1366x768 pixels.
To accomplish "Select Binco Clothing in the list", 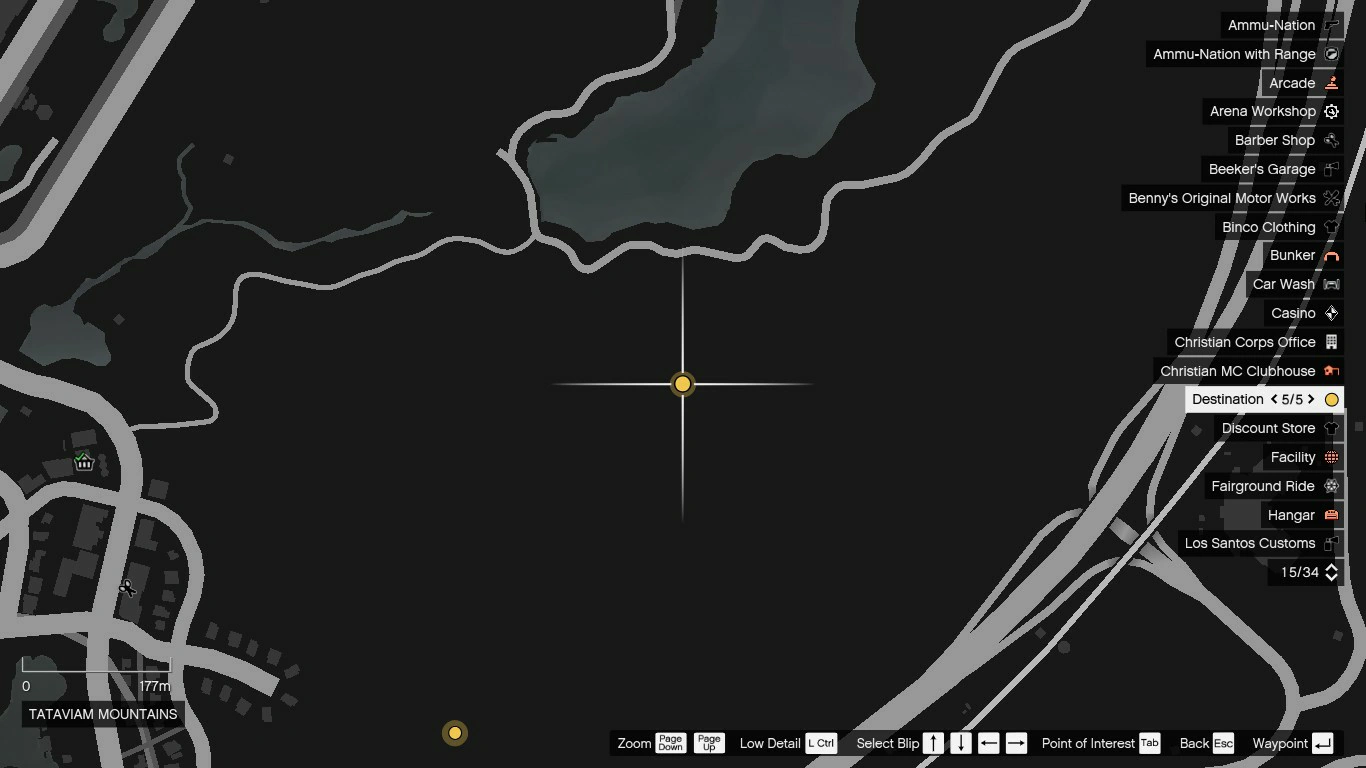I will click(1268, 227).
